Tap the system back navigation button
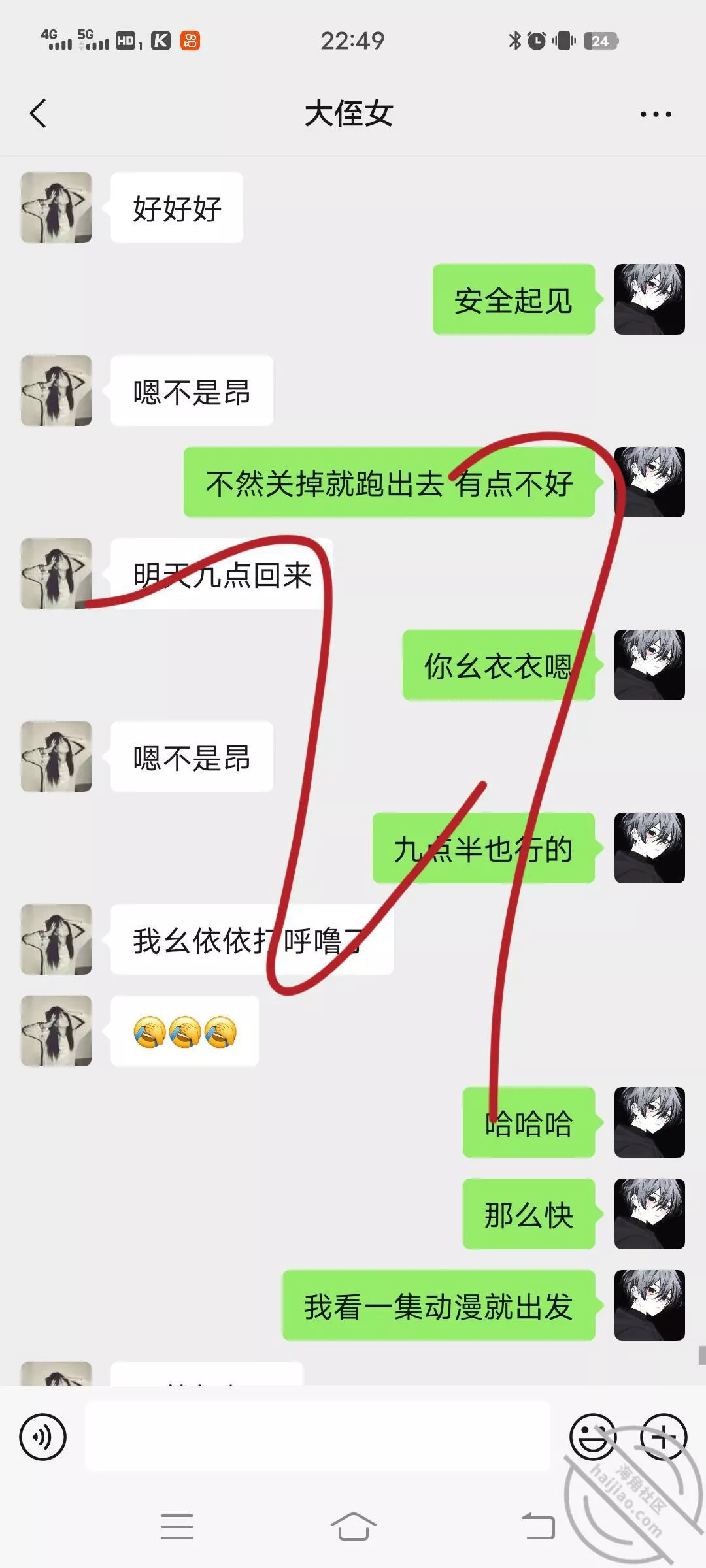Viewport: 706px width, 1568px height. (537, 1527)
